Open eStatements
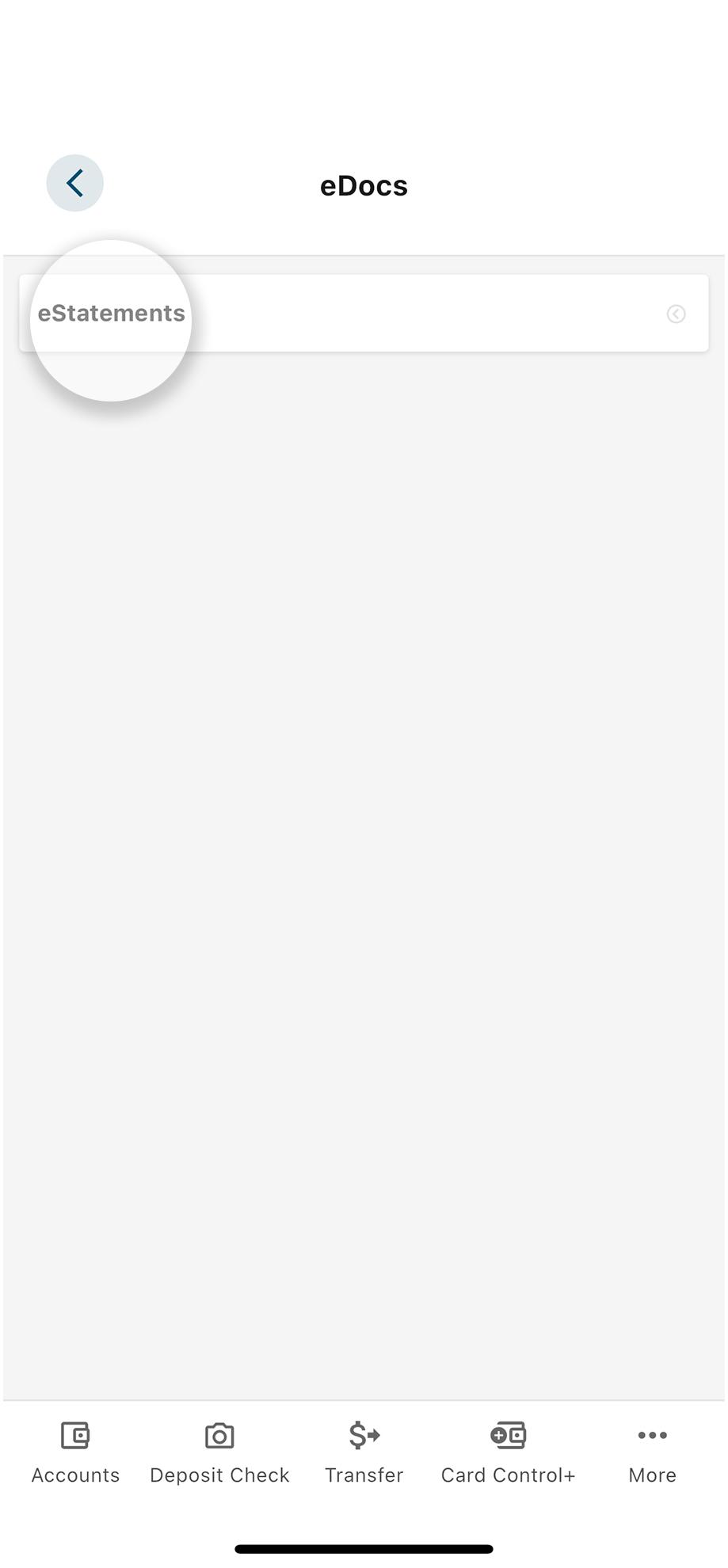This screenshot has height=1568, width=728. pyautogui.click(x=111, y=313)
